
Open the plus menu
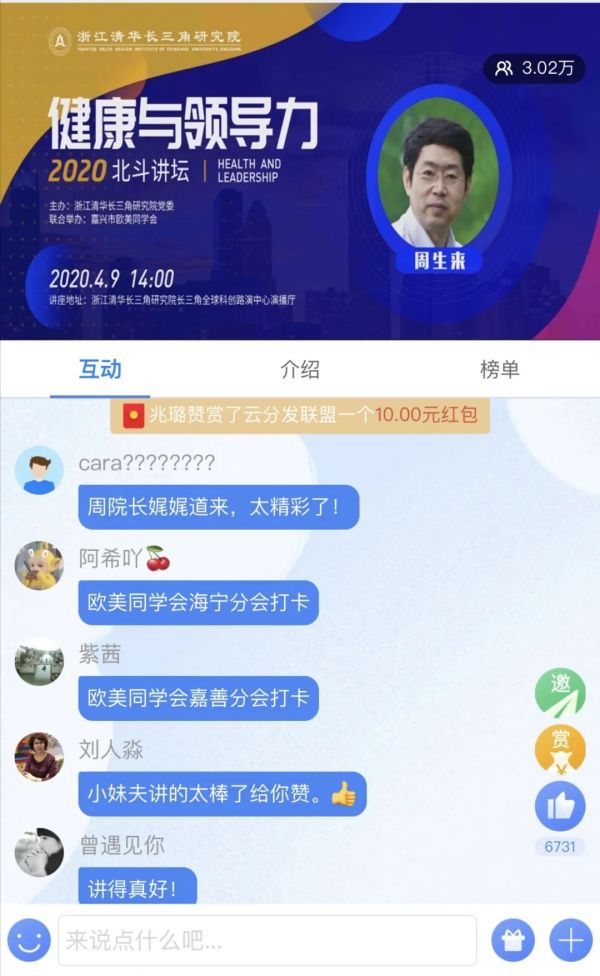tap(570, 940)
